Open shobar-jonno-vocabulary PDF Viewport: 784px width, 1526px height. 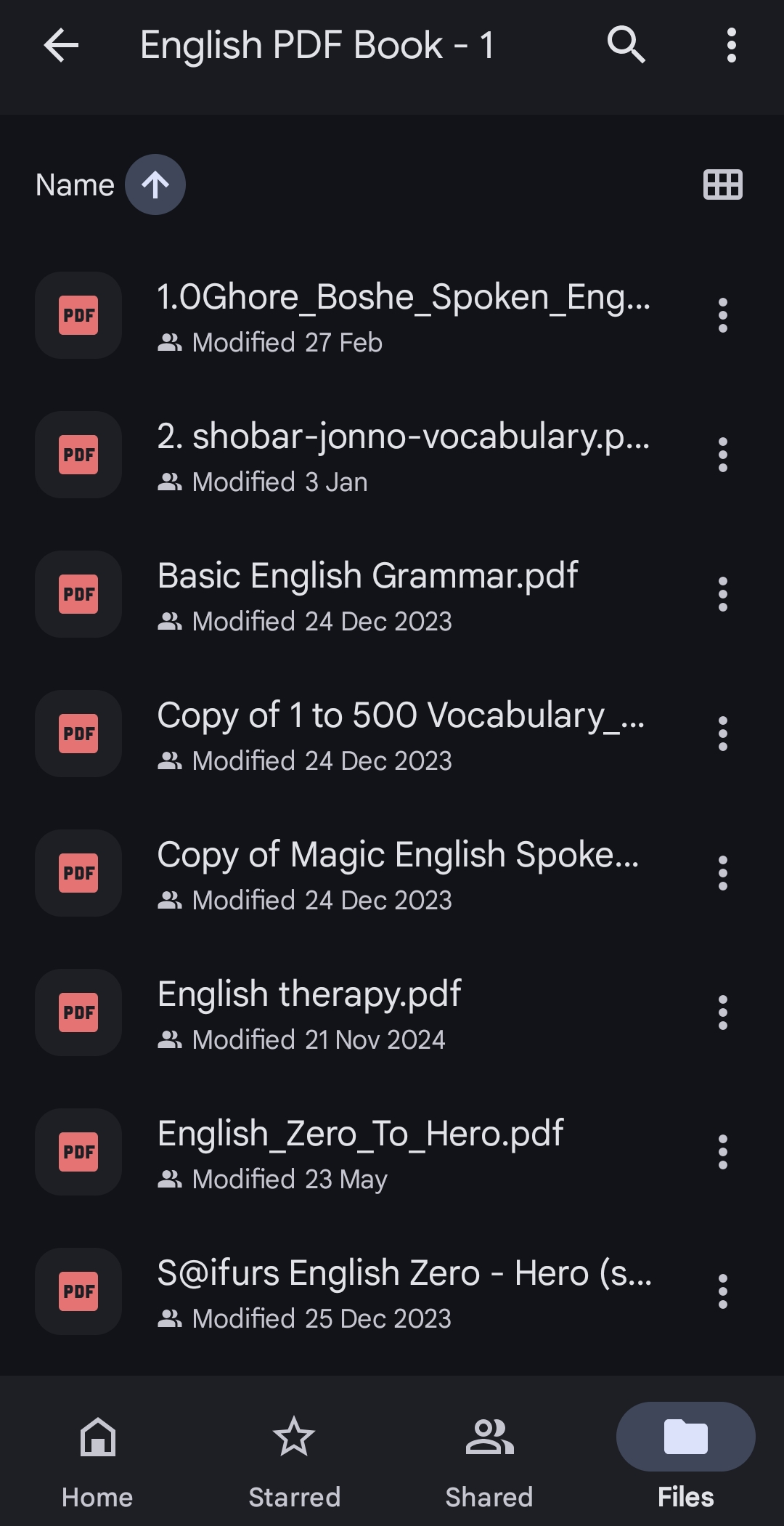point(403,455)
